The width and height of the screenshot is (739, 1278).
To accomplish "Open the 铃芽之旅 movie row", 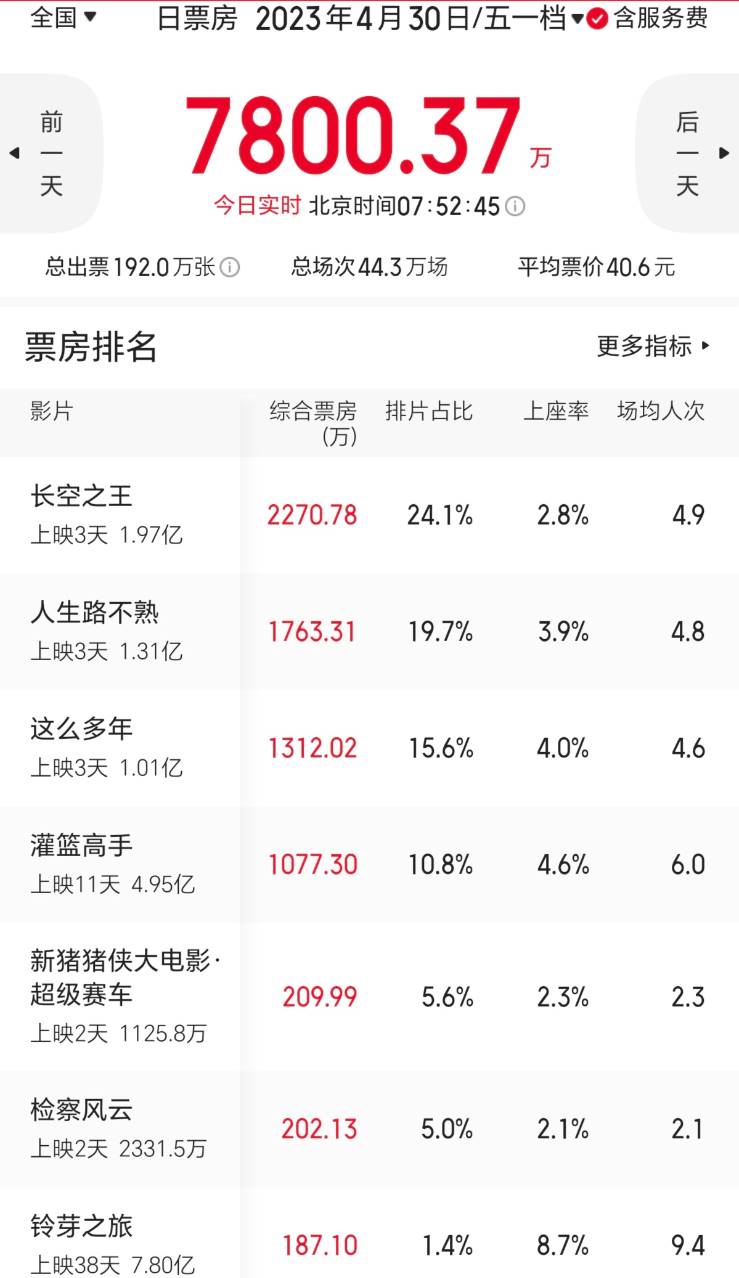I will pyautogui.click(x=369, y=1233).
